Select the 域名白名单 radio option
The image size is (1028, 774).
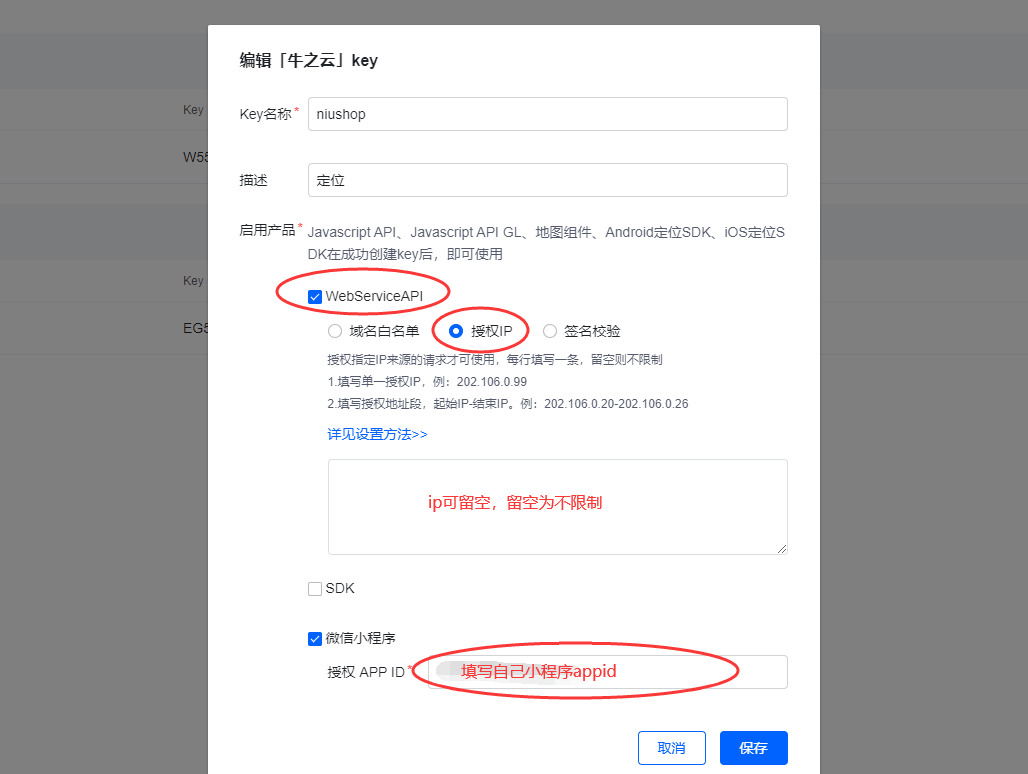(334, 331)
